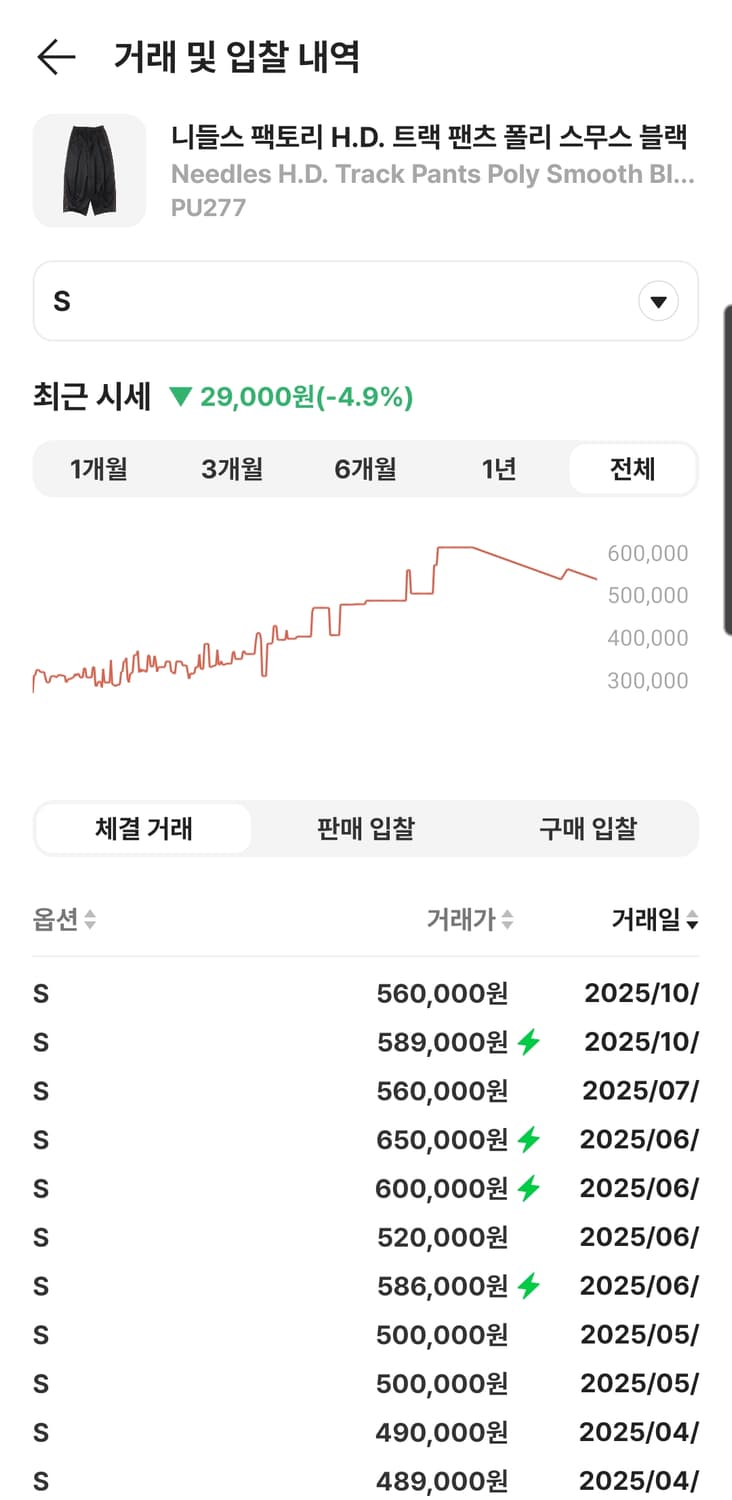
Task: Tap the 전체 period button
Action: (632, 468)
